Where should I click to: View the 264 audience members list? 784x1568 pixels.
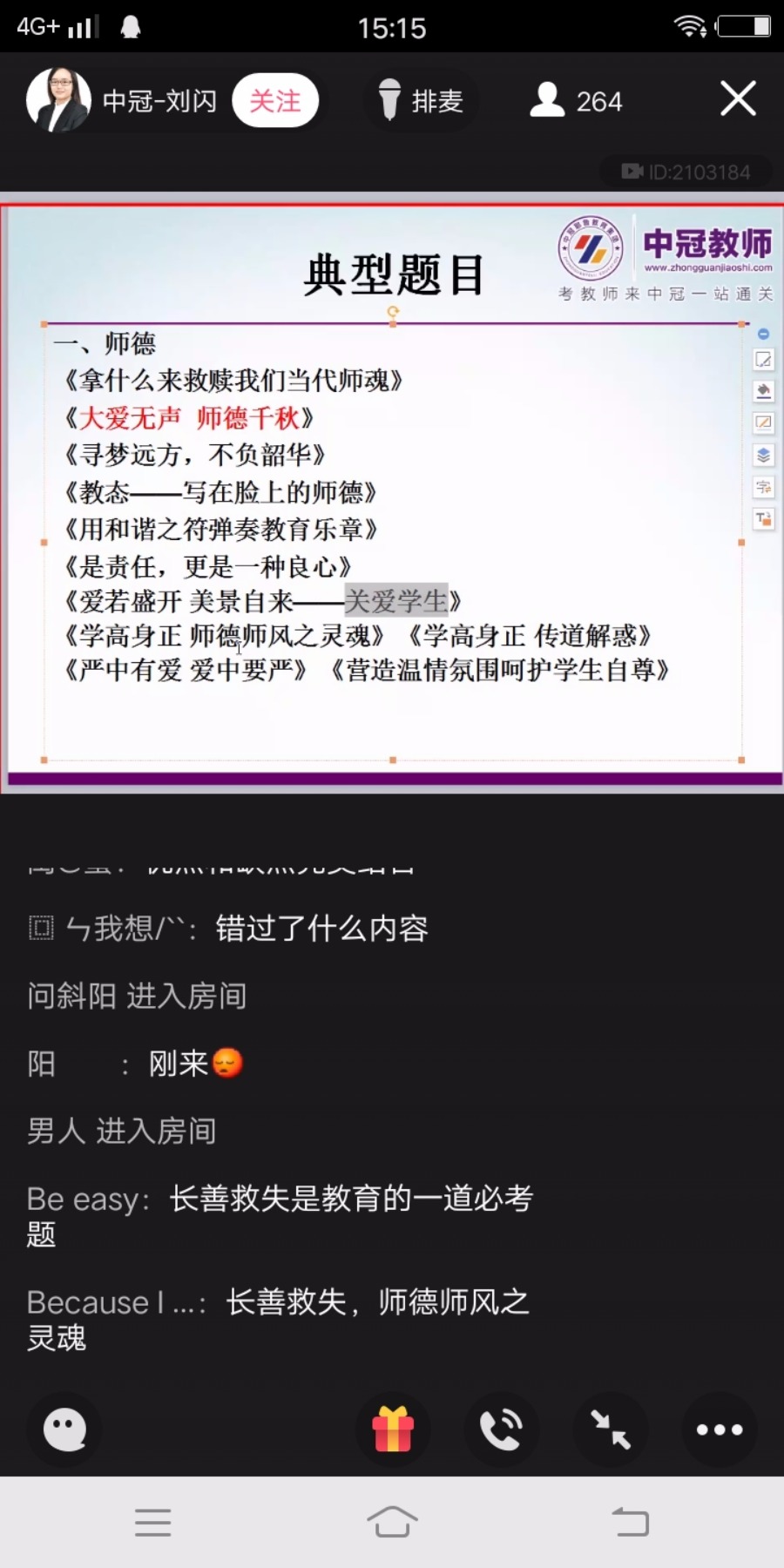[x=577, y=101]
